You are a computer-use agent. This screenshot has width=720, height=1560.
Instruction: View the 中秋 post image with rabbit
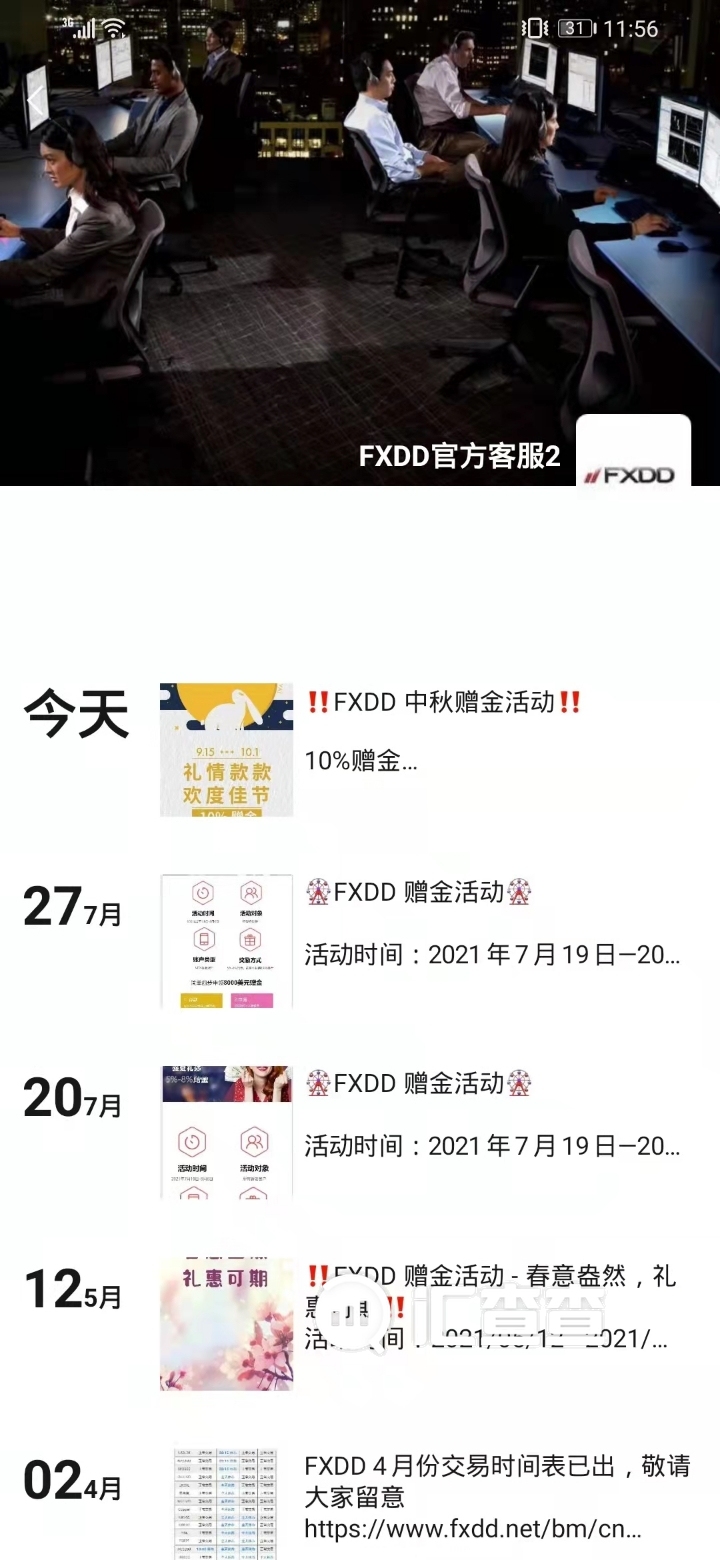tap(226, 749)
